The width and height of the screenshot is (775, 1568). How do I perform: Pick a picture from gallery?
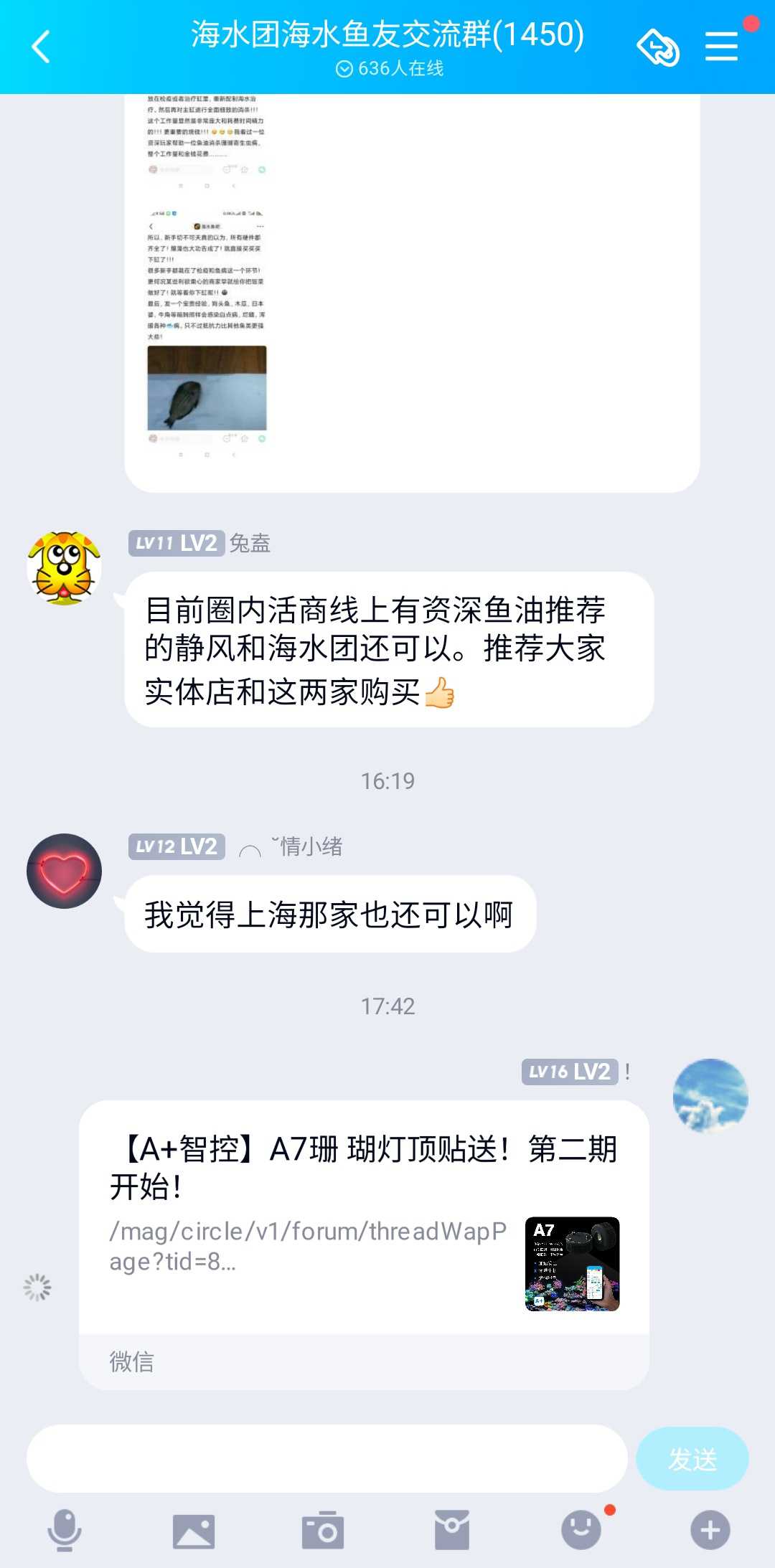click(194, 1531)
